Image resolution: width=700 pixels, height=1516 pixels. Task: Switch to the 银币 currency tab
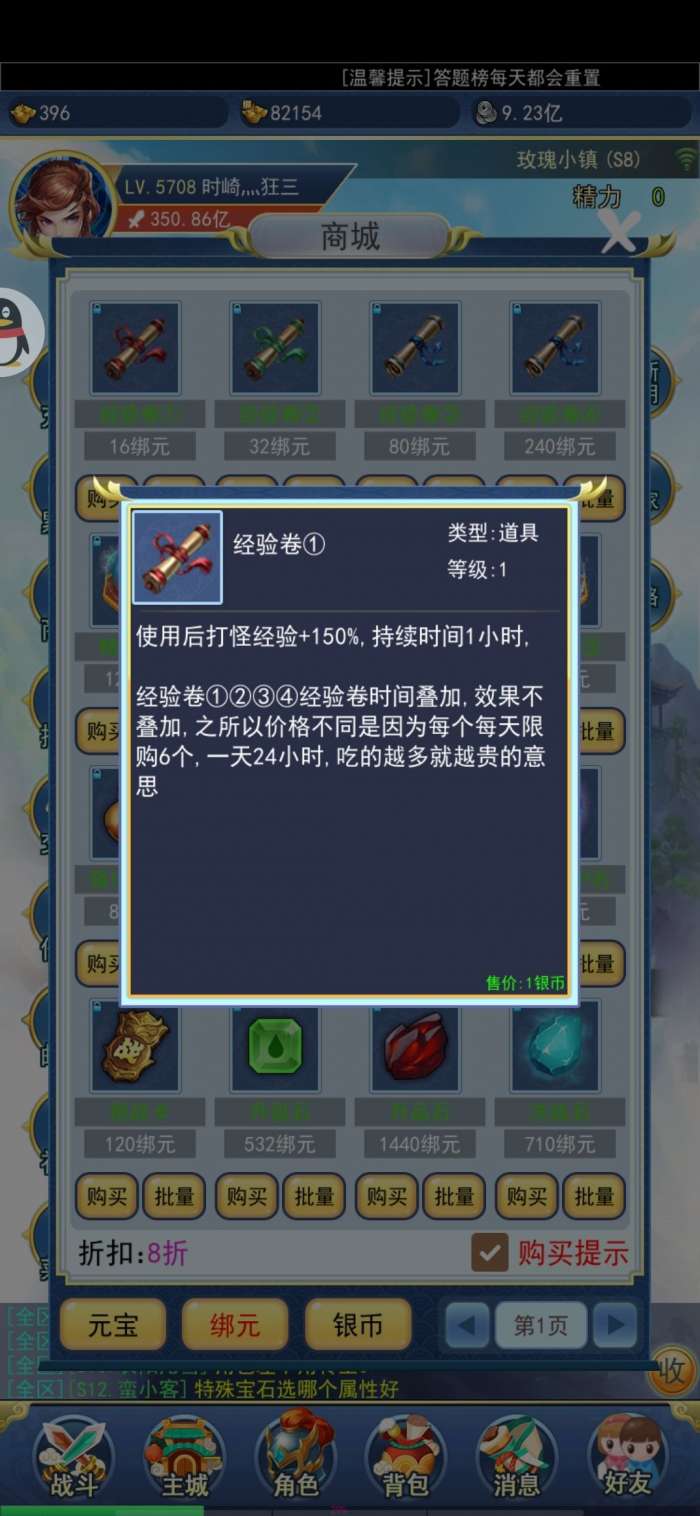[357, 1326]
